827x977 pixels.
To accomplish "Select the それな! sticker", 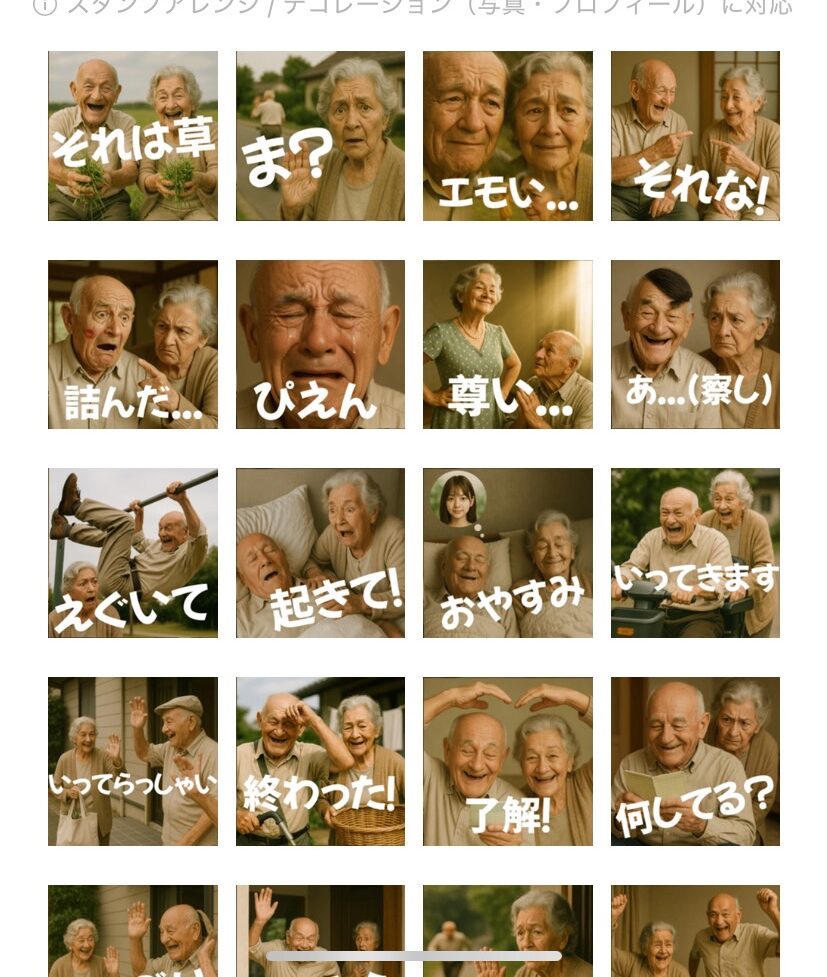I will click(x=695, y=136).
